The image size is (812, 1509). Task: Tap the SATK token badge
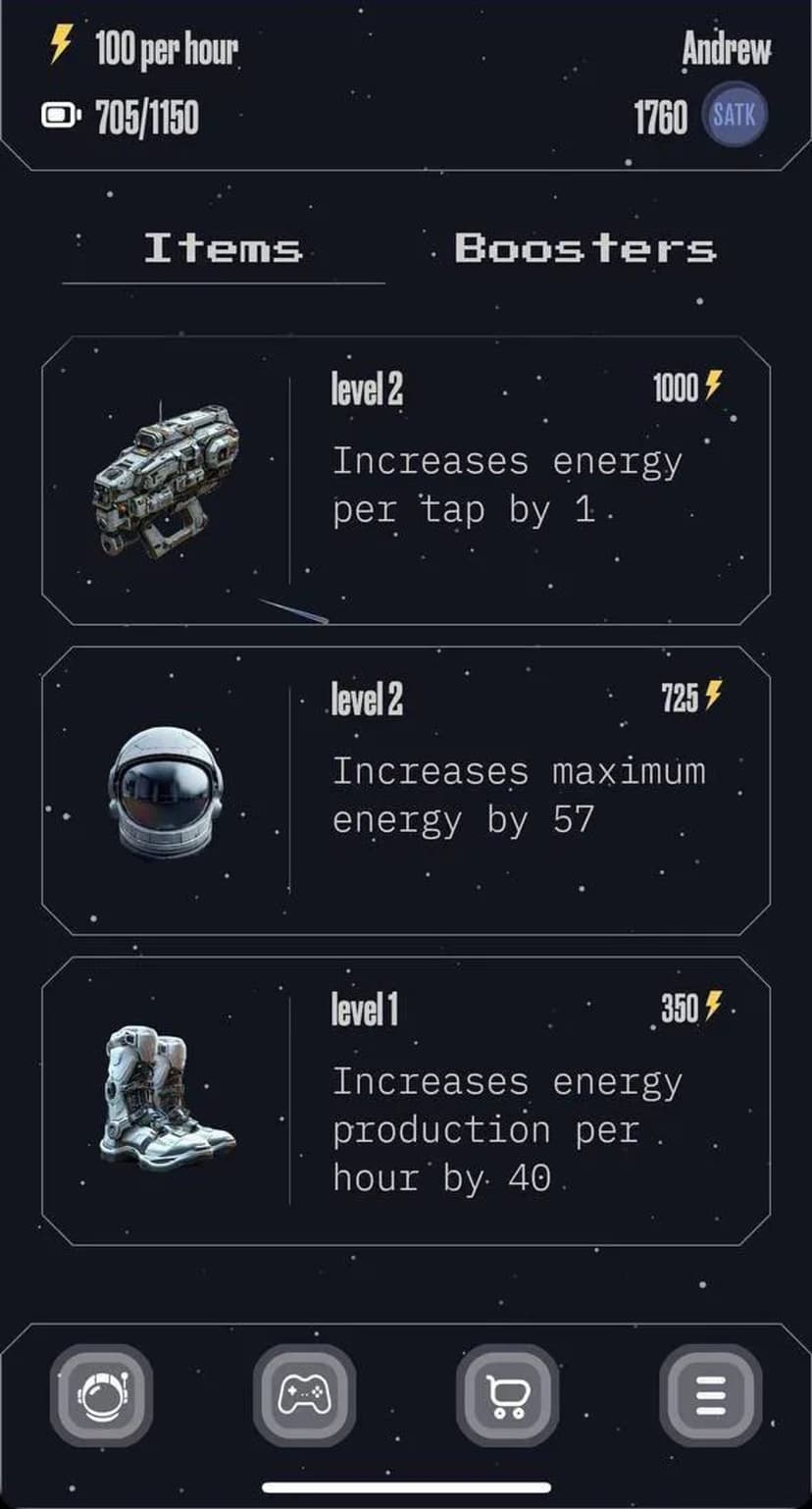tap(735, 116)
